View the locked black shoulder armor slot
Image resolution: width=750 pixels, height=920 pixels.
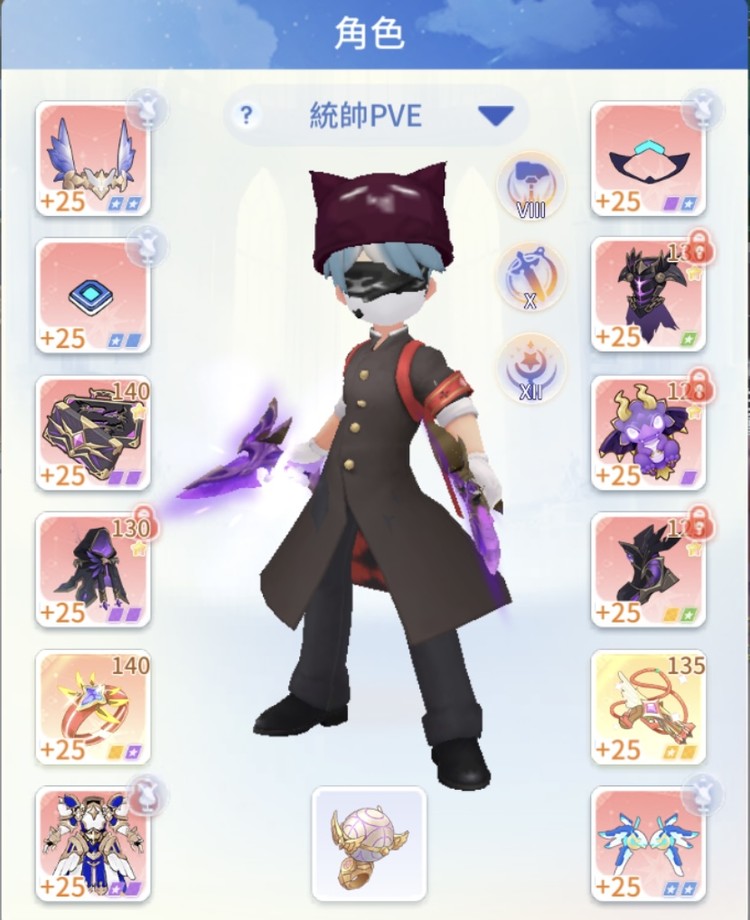pyautogui.click(x=648, y=570)
